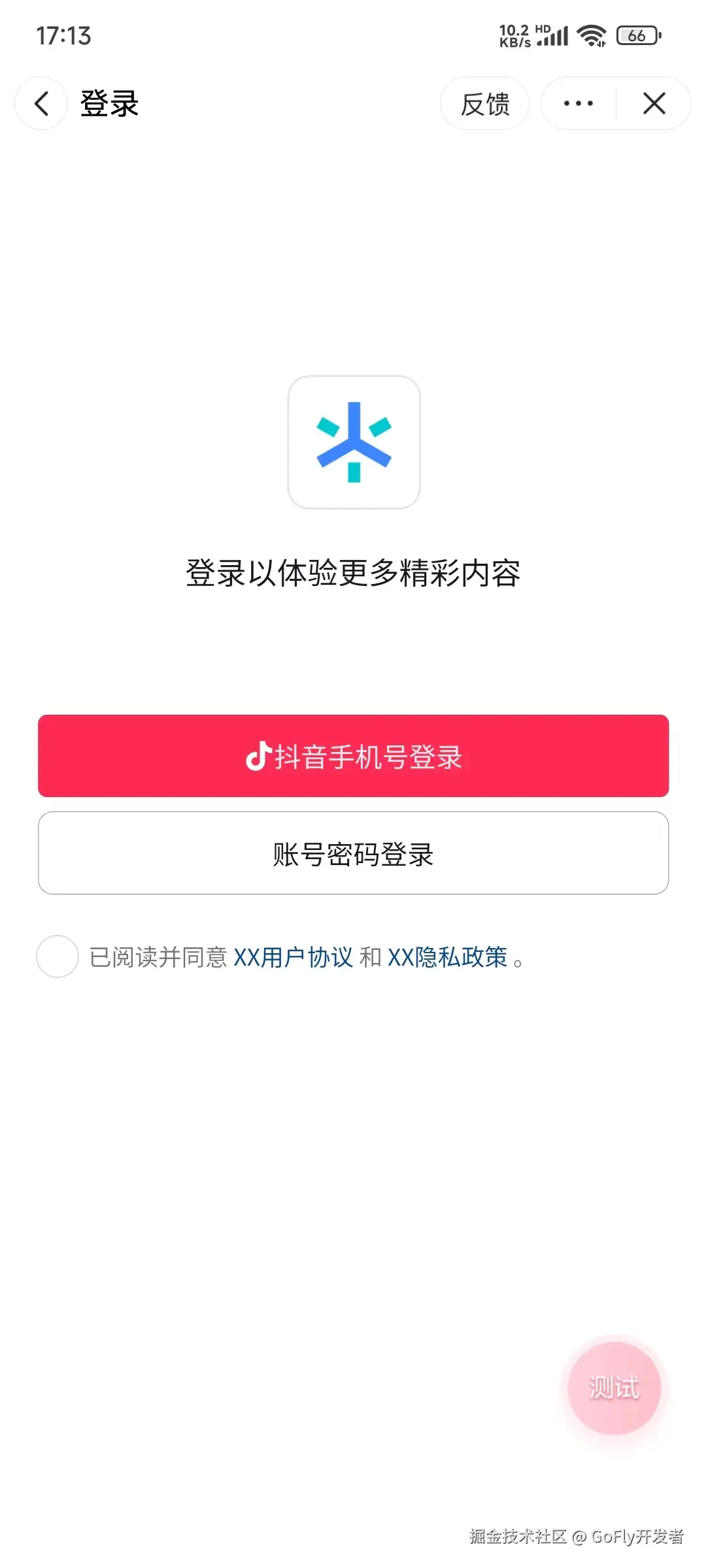Open the 反馈 feedback button
Viewport: 706px width, 1568px height.
pos(484,104)
